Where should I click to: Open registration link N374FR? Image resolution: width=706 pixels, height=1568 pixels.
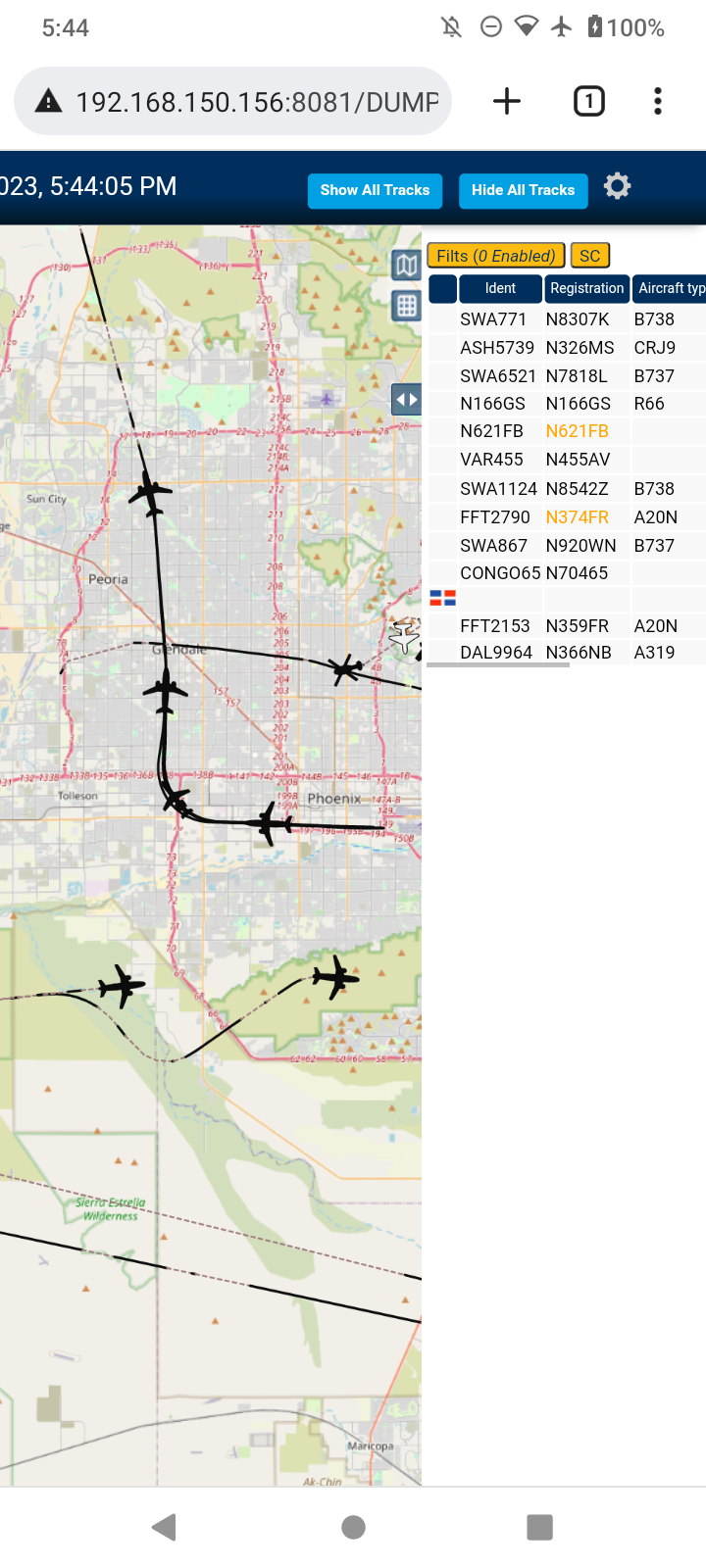pyautogui.click(x=577, y=517)
